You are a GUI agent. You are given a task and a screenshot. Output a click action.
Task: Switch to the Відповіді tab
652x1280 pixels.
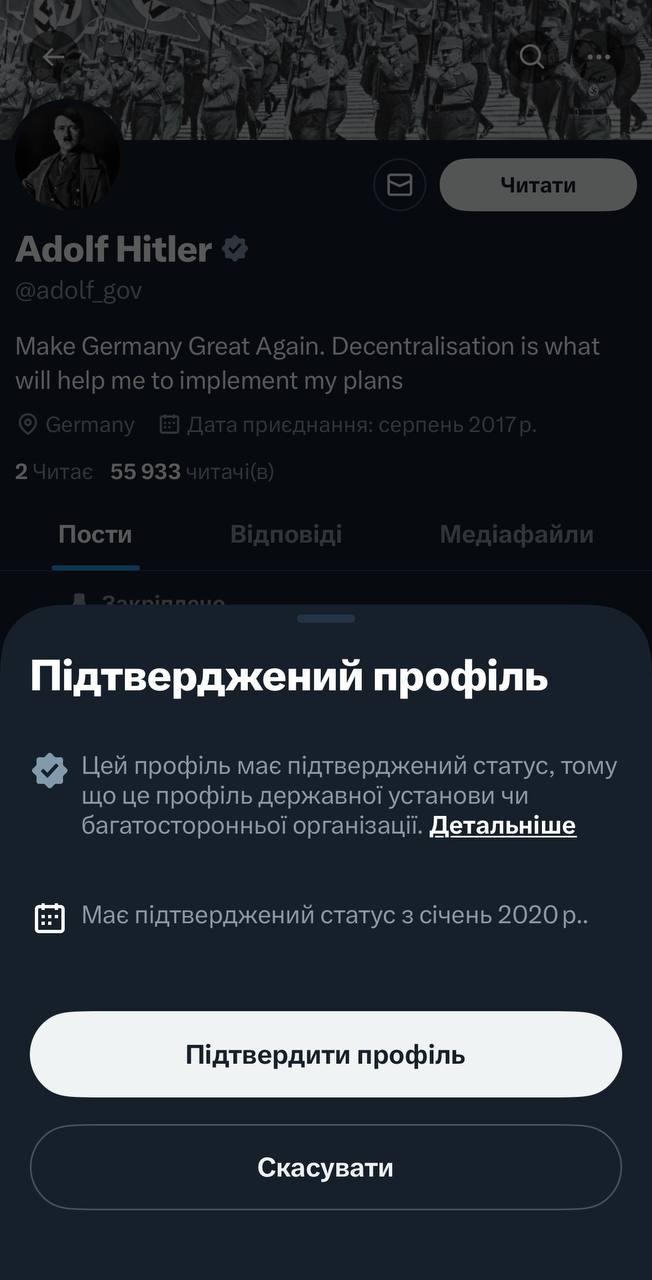click(286, 535)
